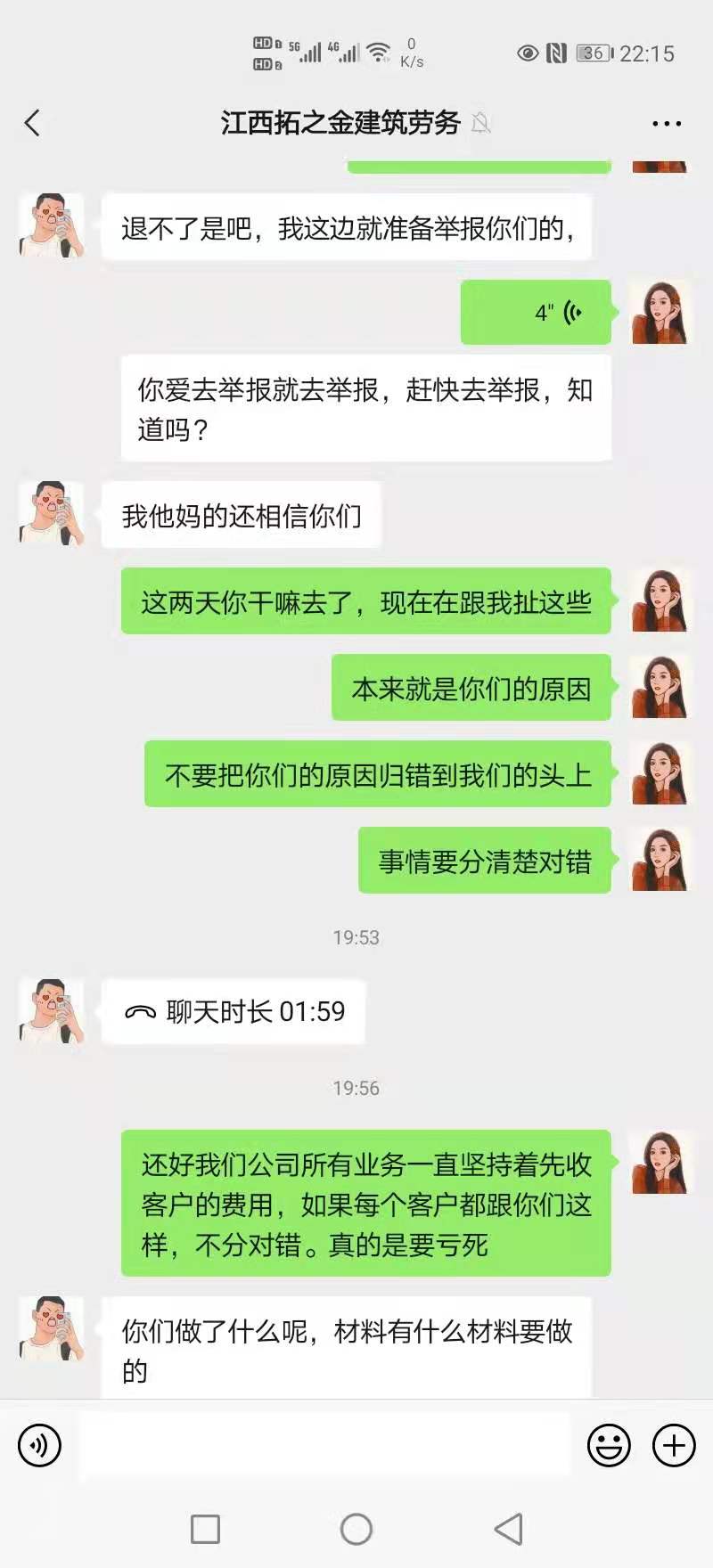Open my avatar beside 事情要分清楚对错
This screenshot has height=1568, width=713.
point(660,861)
